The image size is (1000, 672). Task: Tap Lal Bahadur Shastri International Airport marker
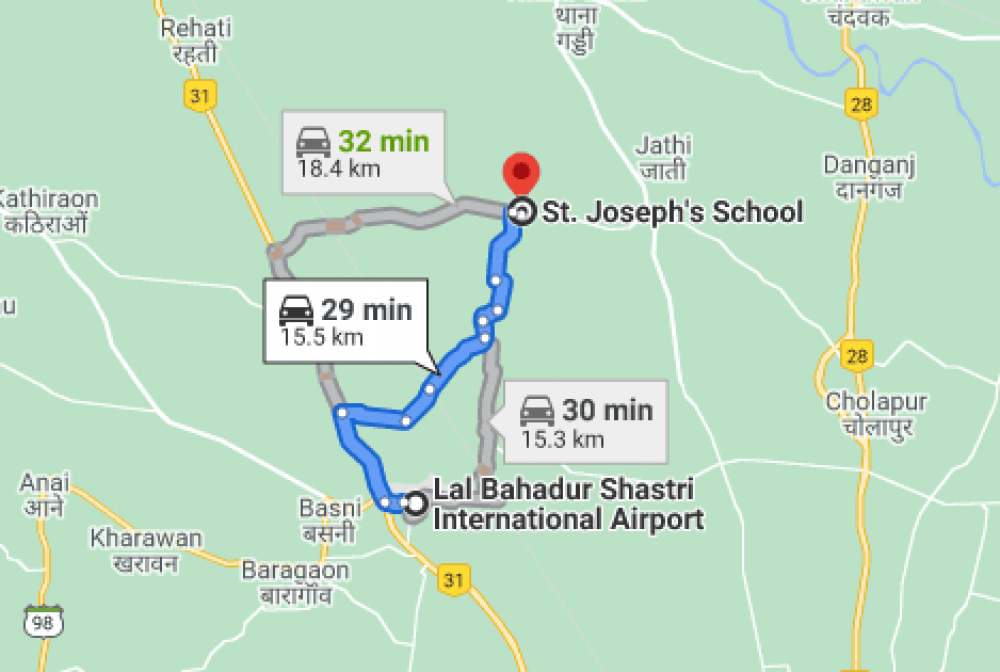coord(415,504)
